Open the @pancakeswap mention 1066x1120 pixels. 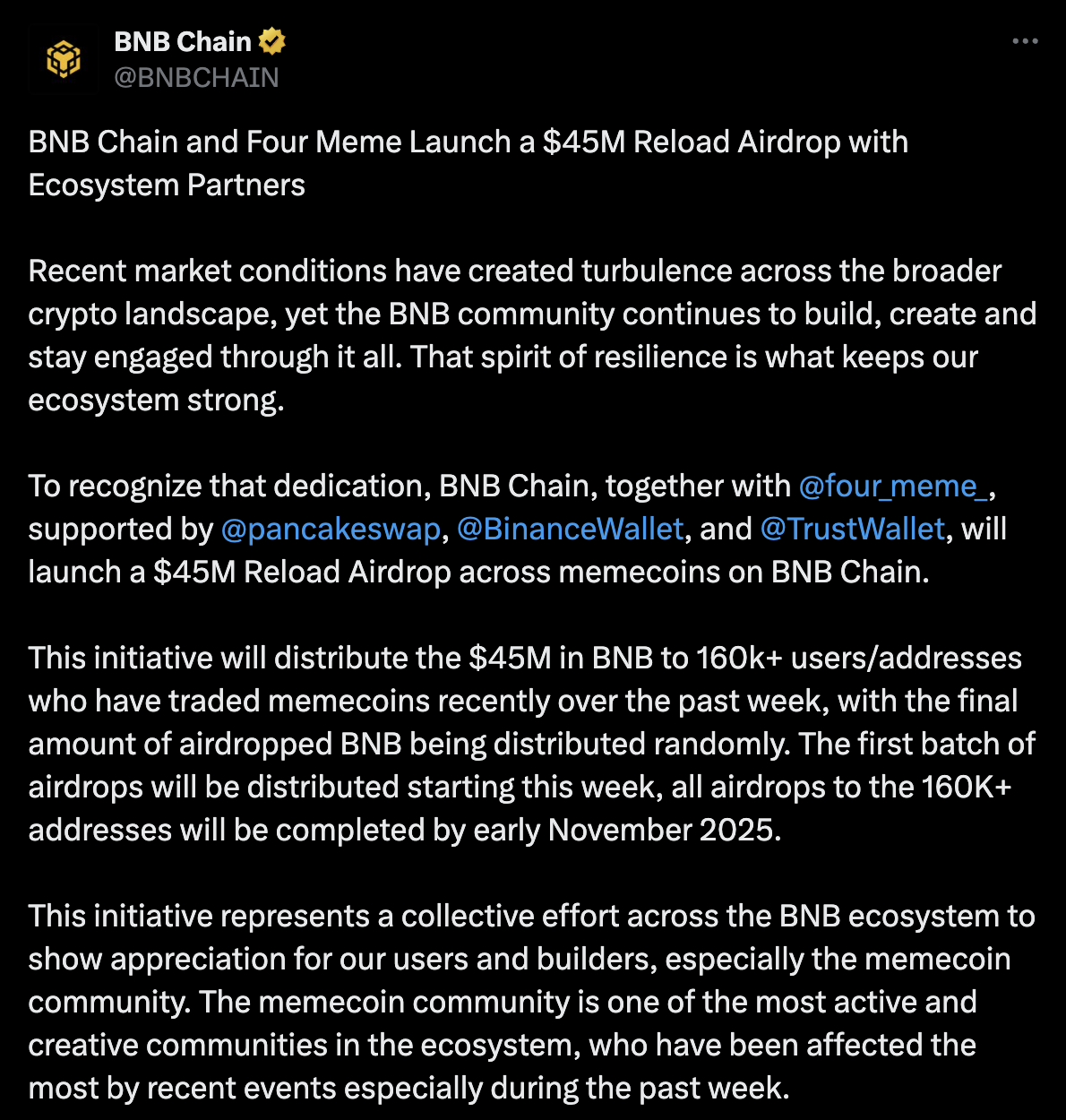(331, 529)
